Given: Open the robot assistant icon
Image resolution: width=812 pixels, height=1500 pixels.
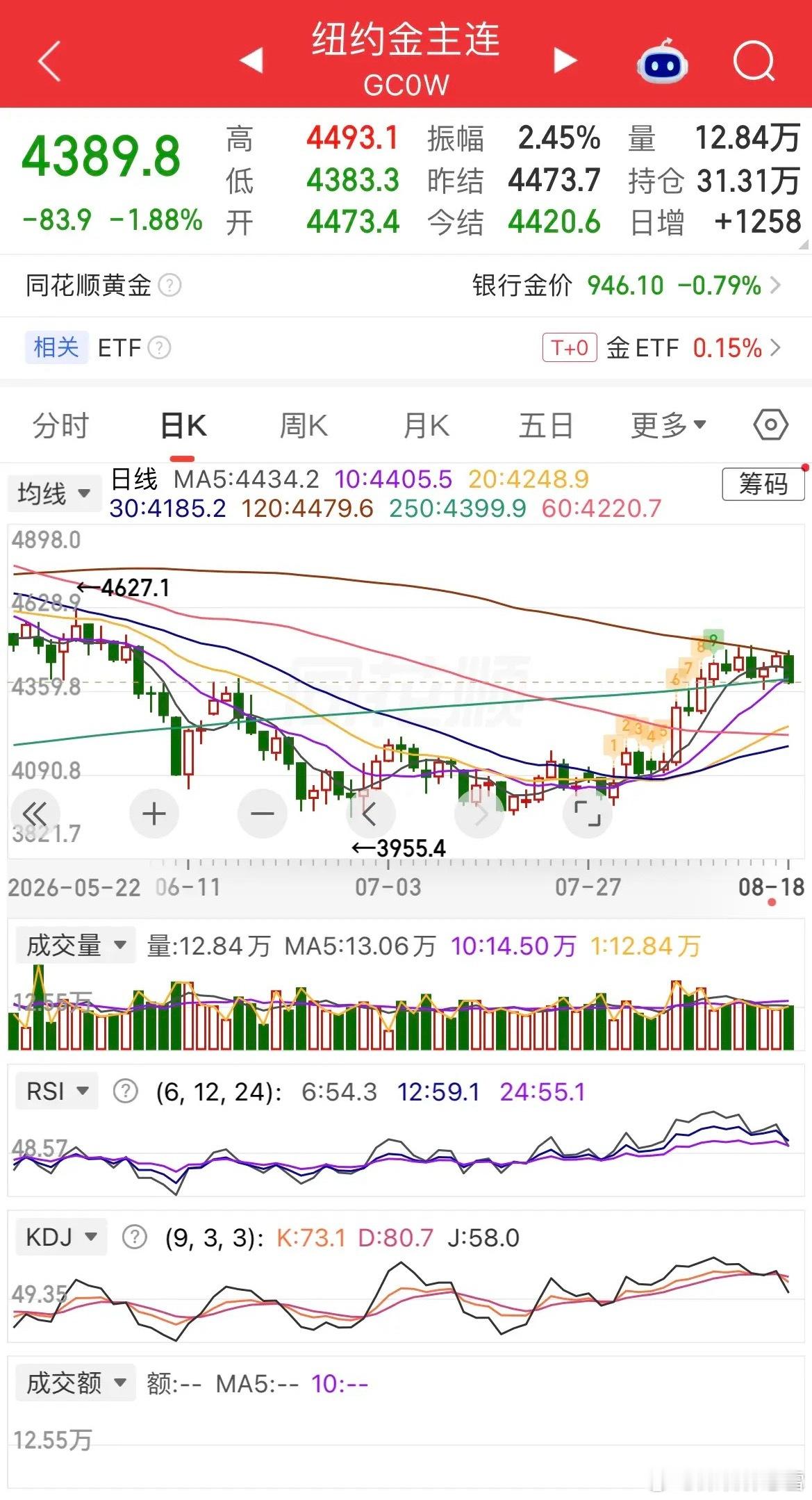Looking at the screenshot, I should (x=662, y=61).
